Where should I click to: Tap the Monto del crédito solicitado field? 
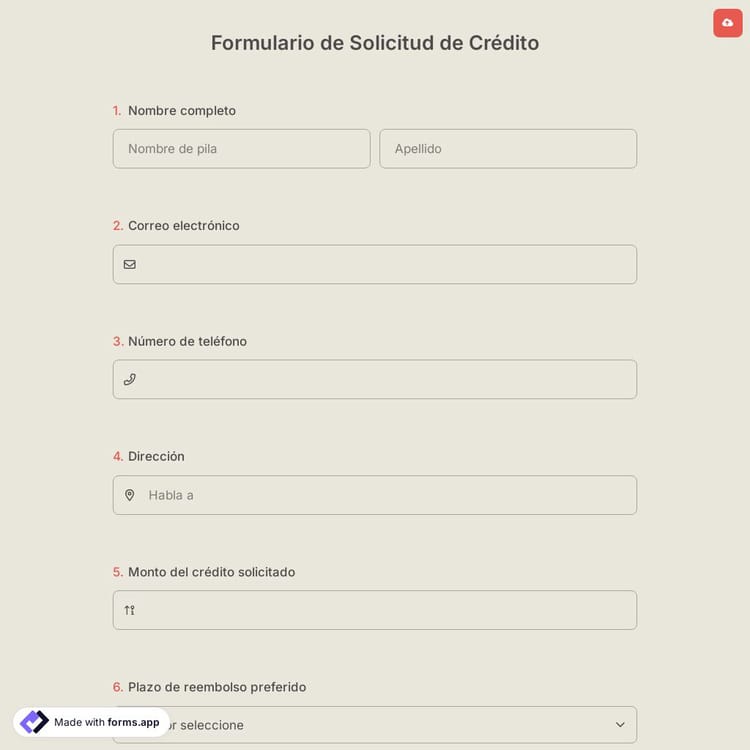click(x=385, y=610)
